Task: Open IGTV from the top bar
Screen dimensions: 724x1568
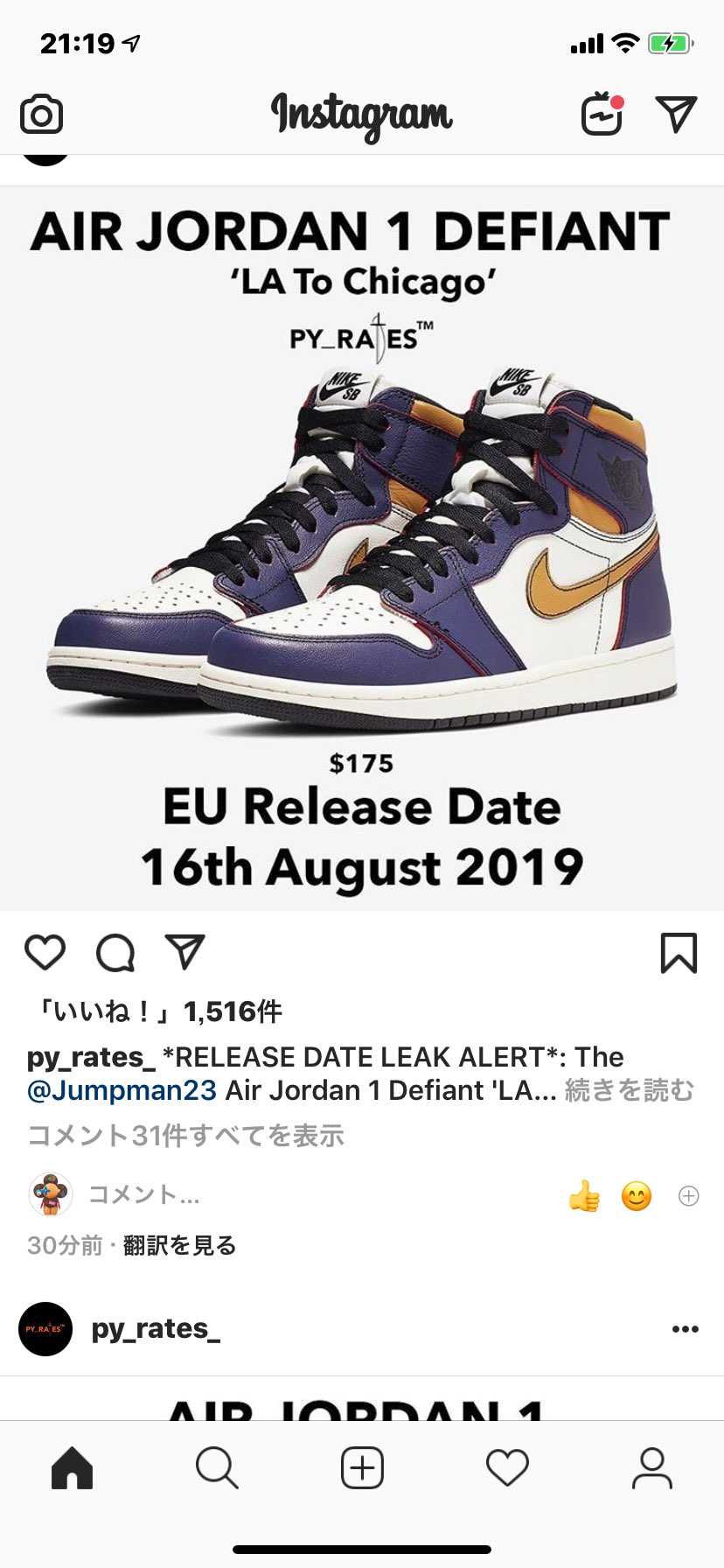Action: 602,115
